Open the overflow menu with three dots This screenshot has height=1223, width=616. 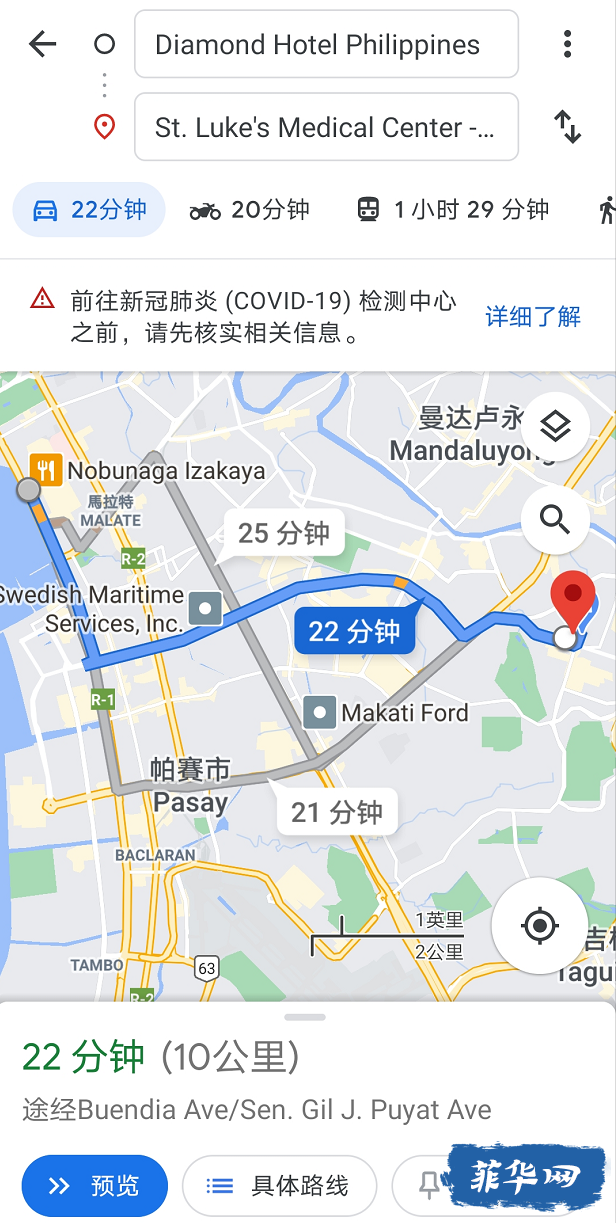point(567,44)
